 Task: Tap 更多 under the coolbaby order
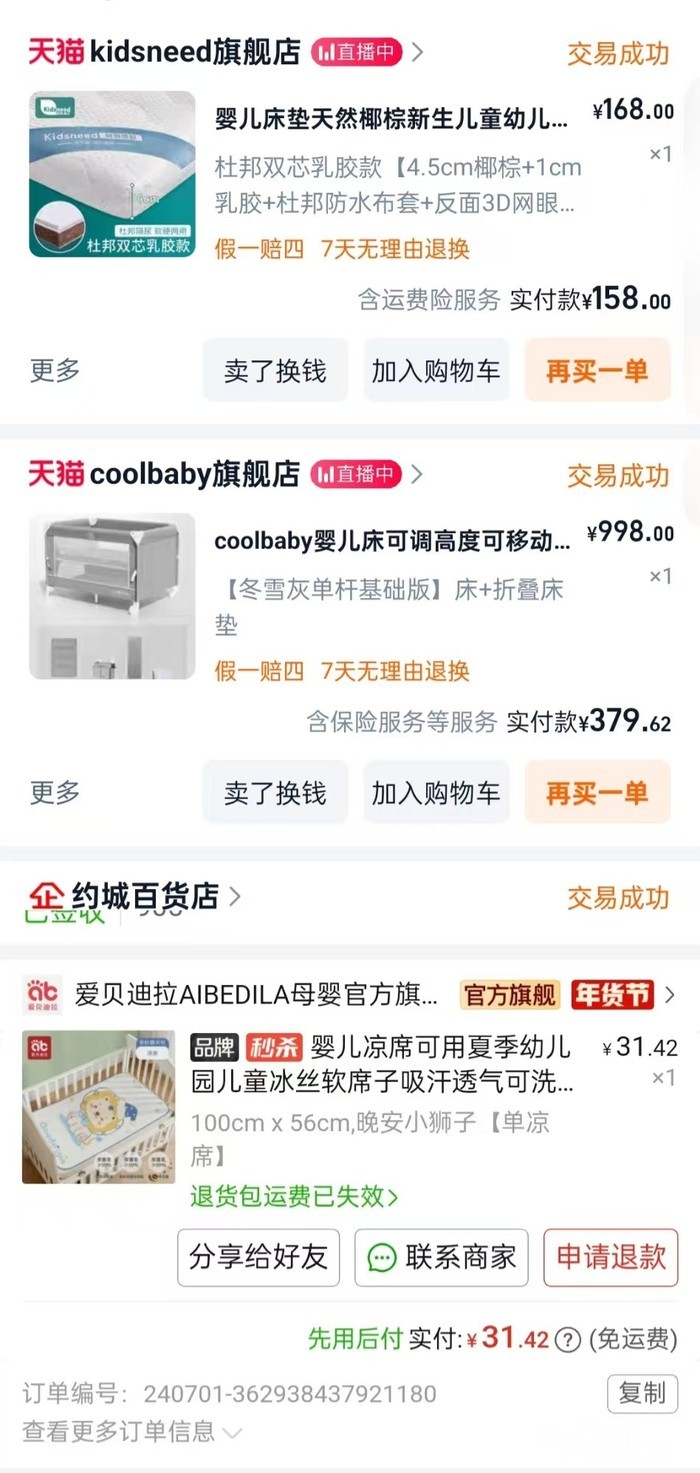[55, 793]
